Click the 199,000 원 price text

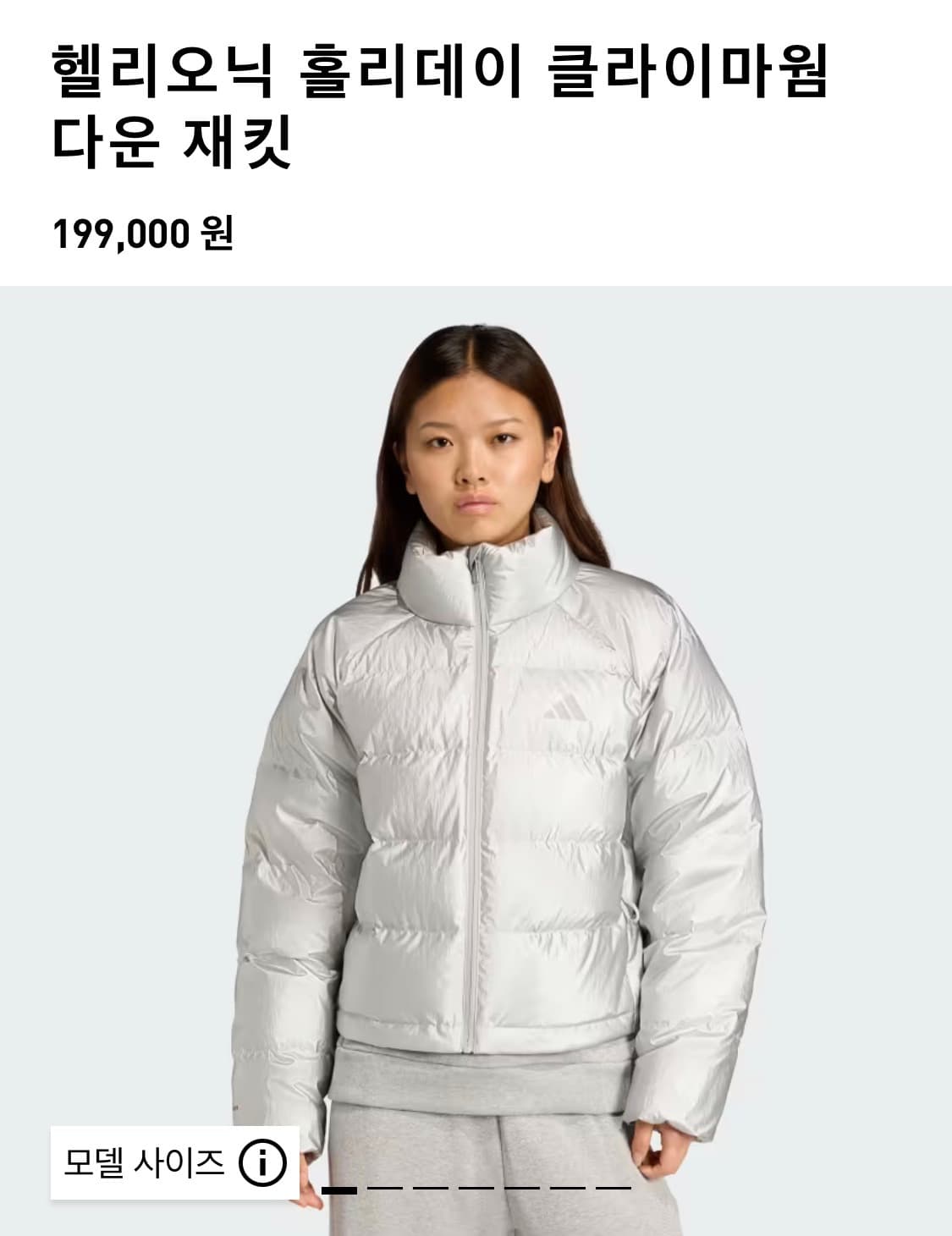(x=144, y=229)
